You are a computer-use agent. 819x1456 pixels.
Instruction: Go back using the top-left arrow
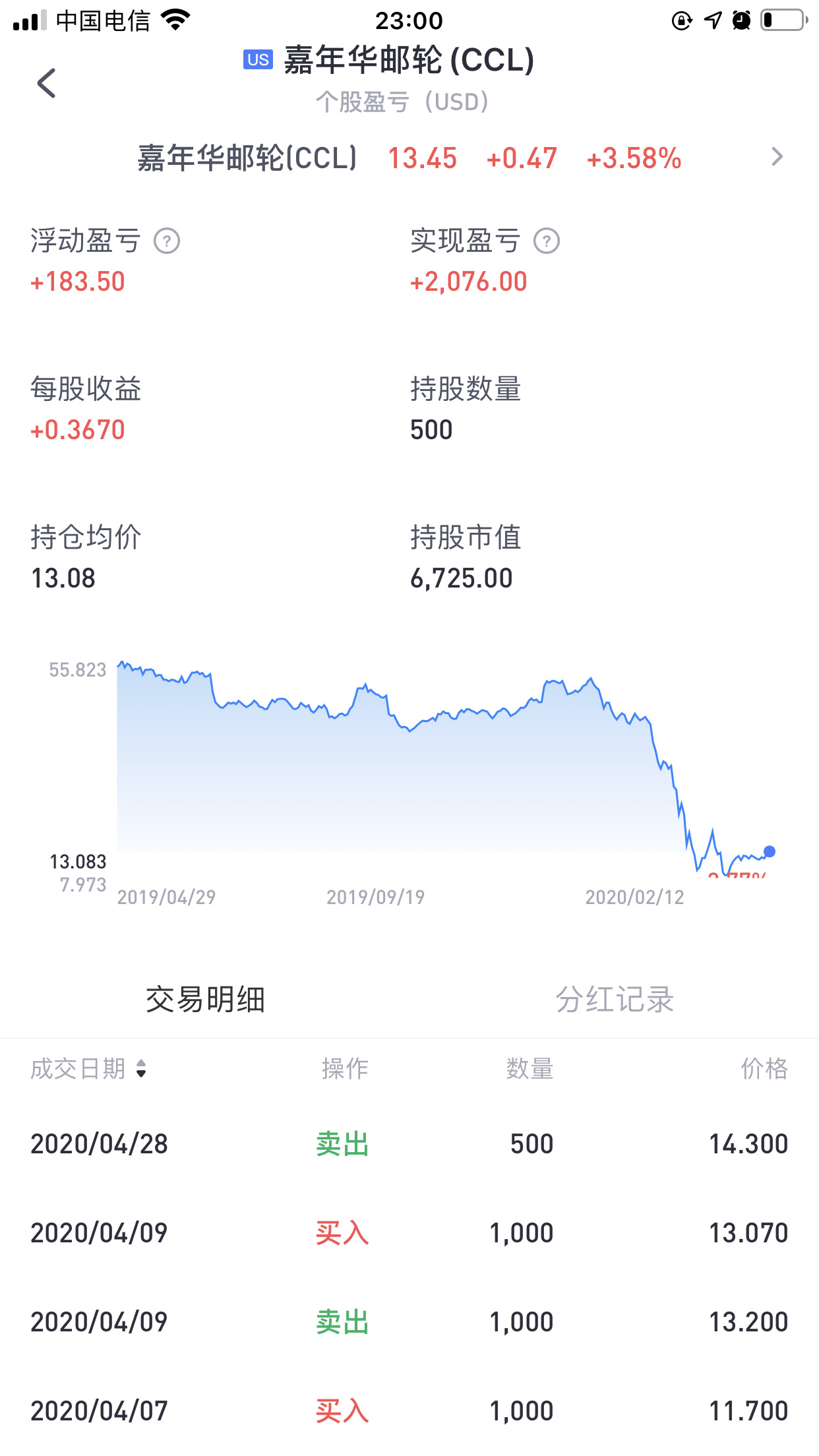pos(46,83)
